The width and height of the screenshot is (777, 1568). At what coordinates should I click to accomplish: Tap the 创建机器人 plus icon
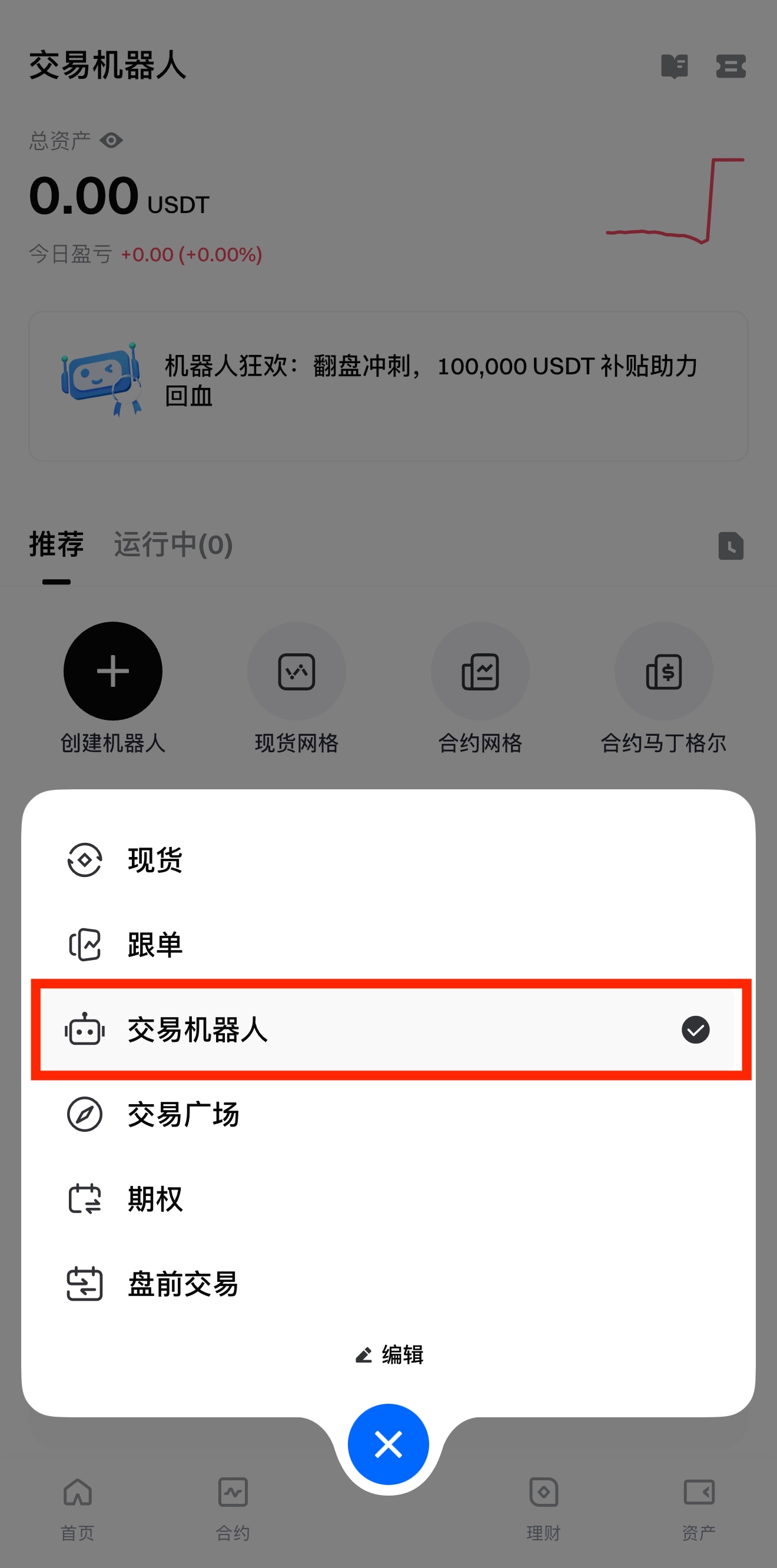point(112,672)
